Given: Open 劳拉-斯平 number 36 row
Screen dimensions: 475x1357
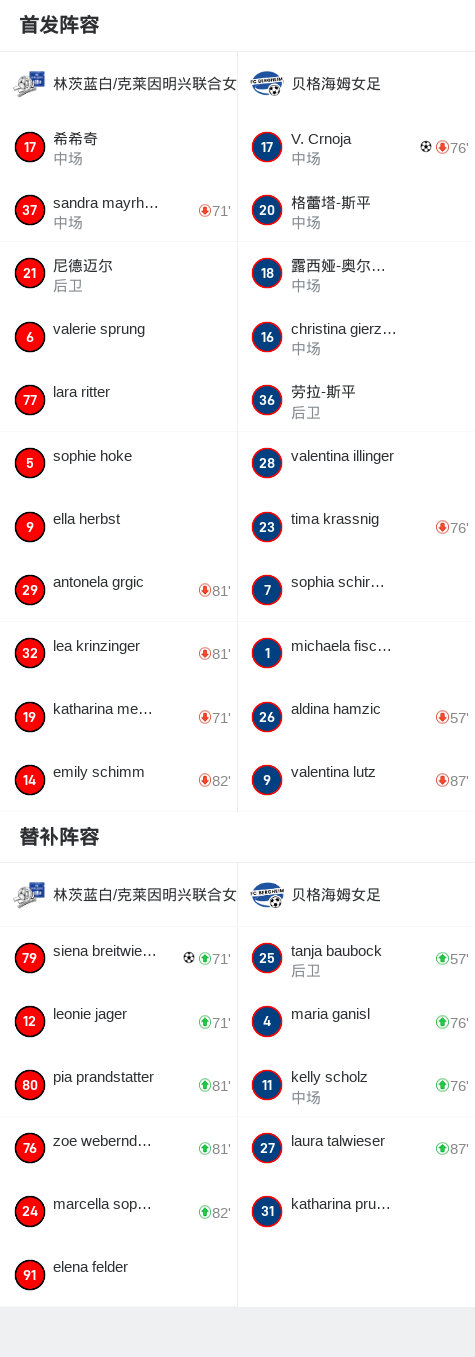Looking at the screenshot, I should [356, 400].
